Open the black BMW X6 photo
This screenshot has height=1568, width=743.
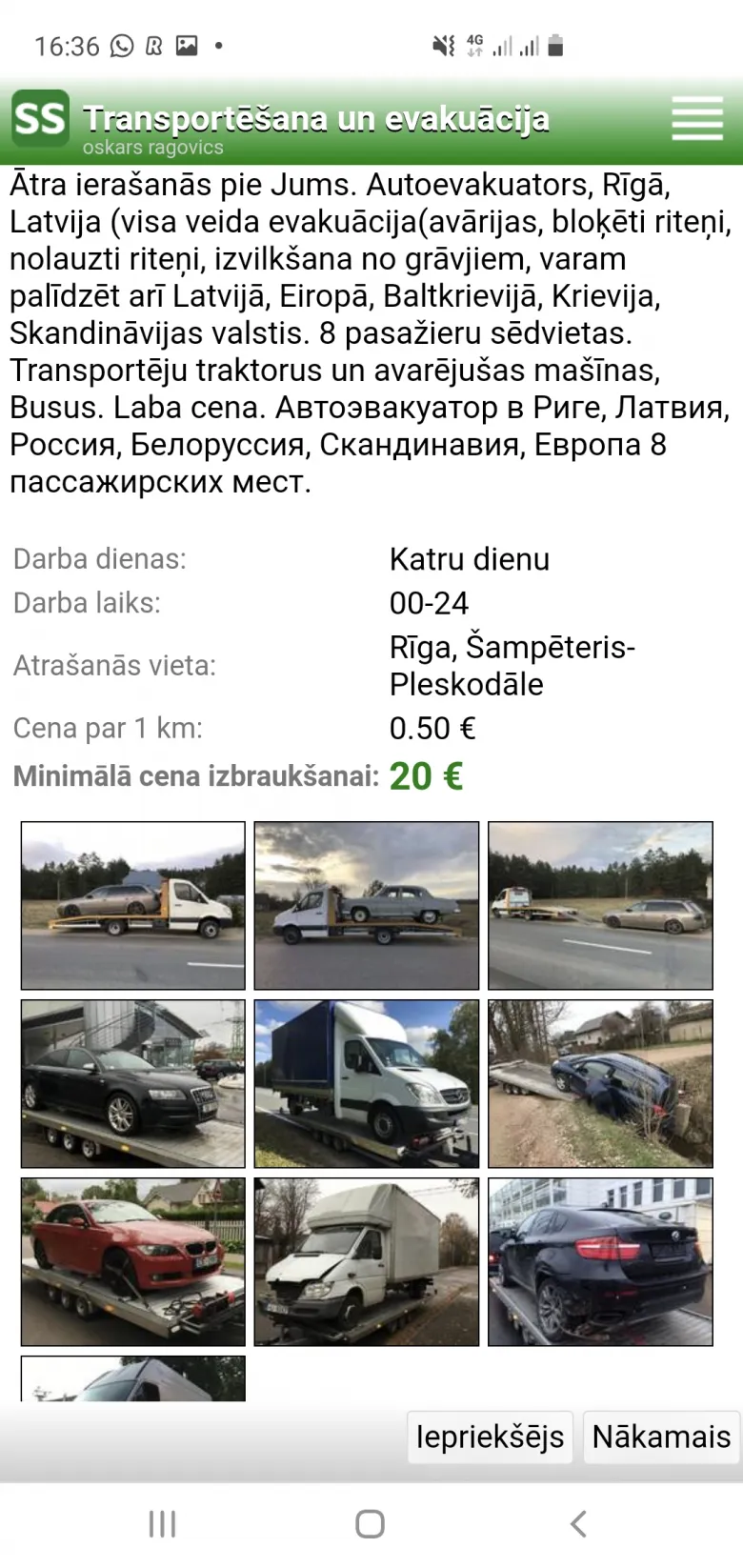click(x=600, y=1262)
